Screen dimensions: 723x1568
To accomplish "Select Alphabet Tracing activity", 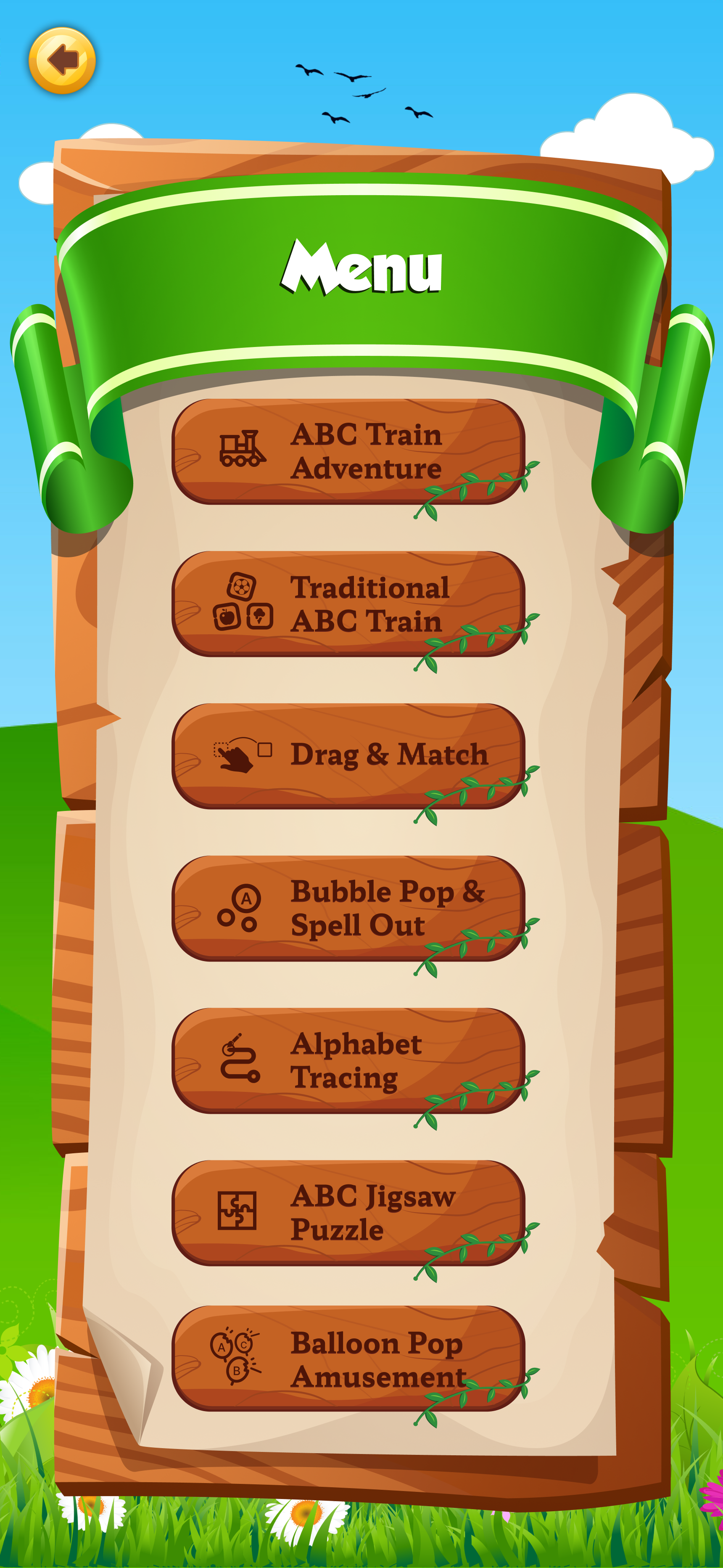I will tap(348, 1060).
